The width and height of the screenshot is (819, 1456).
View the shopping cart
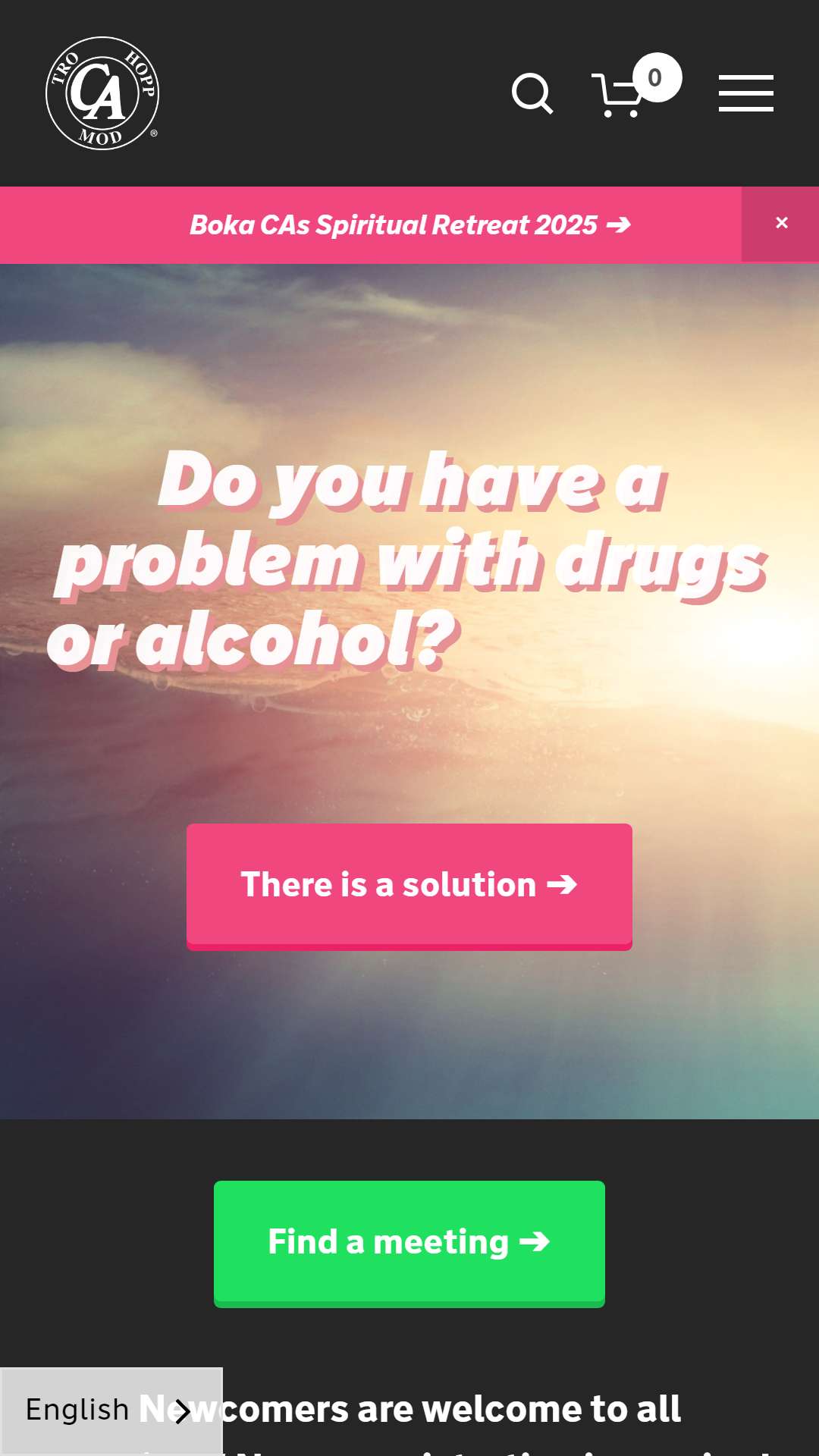pos(635,86)
